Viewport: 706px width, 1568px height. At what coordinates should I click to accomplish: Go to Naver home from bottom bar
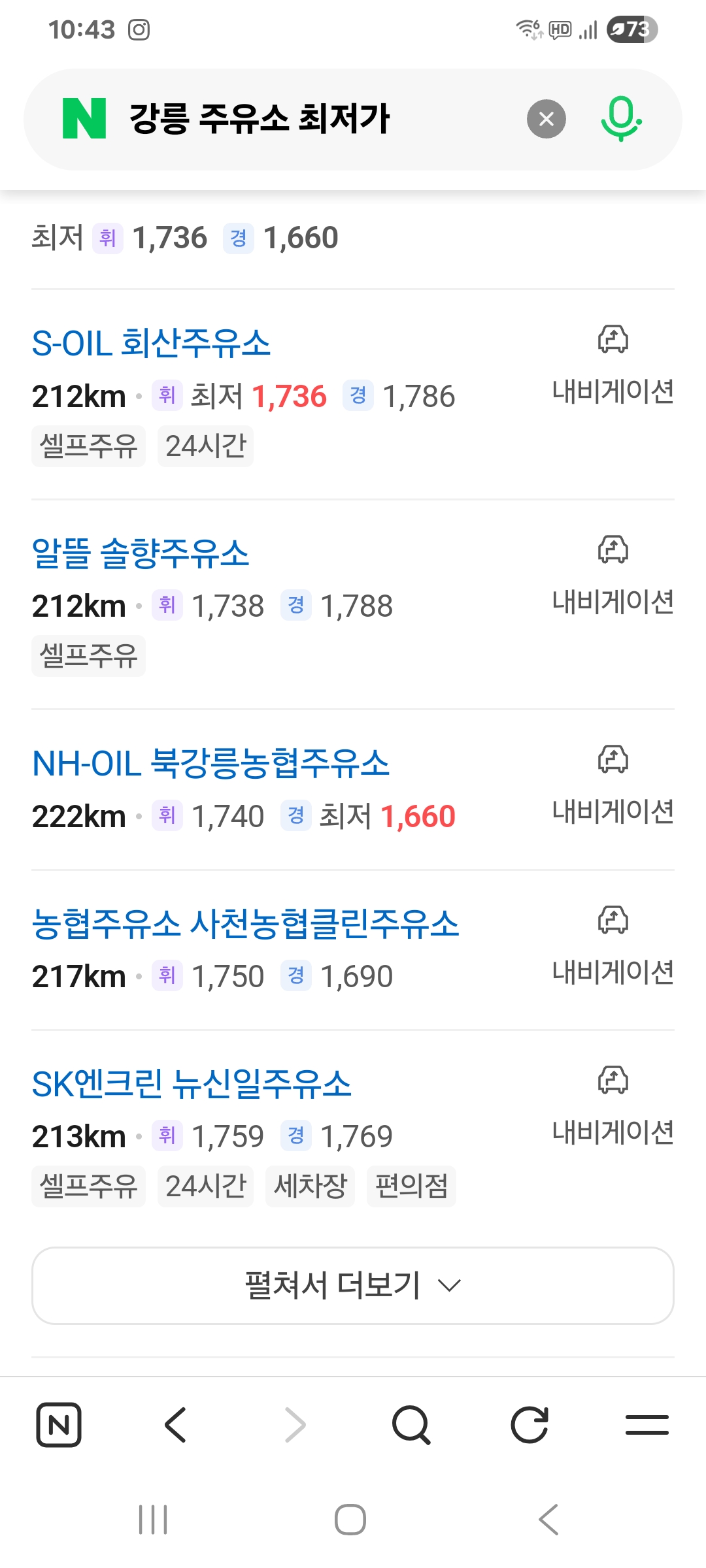(x=59, y=1425)
